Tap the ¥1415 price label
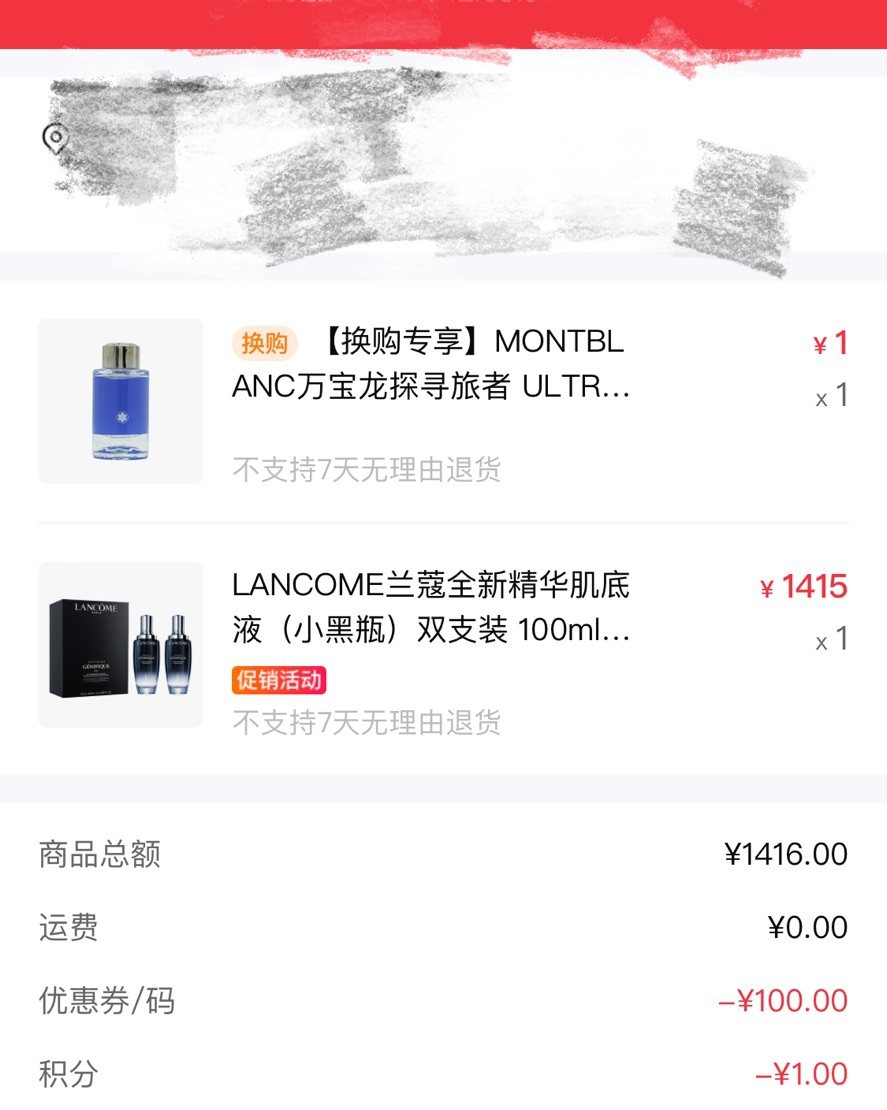887x1110 pixels. click(807, 586)
